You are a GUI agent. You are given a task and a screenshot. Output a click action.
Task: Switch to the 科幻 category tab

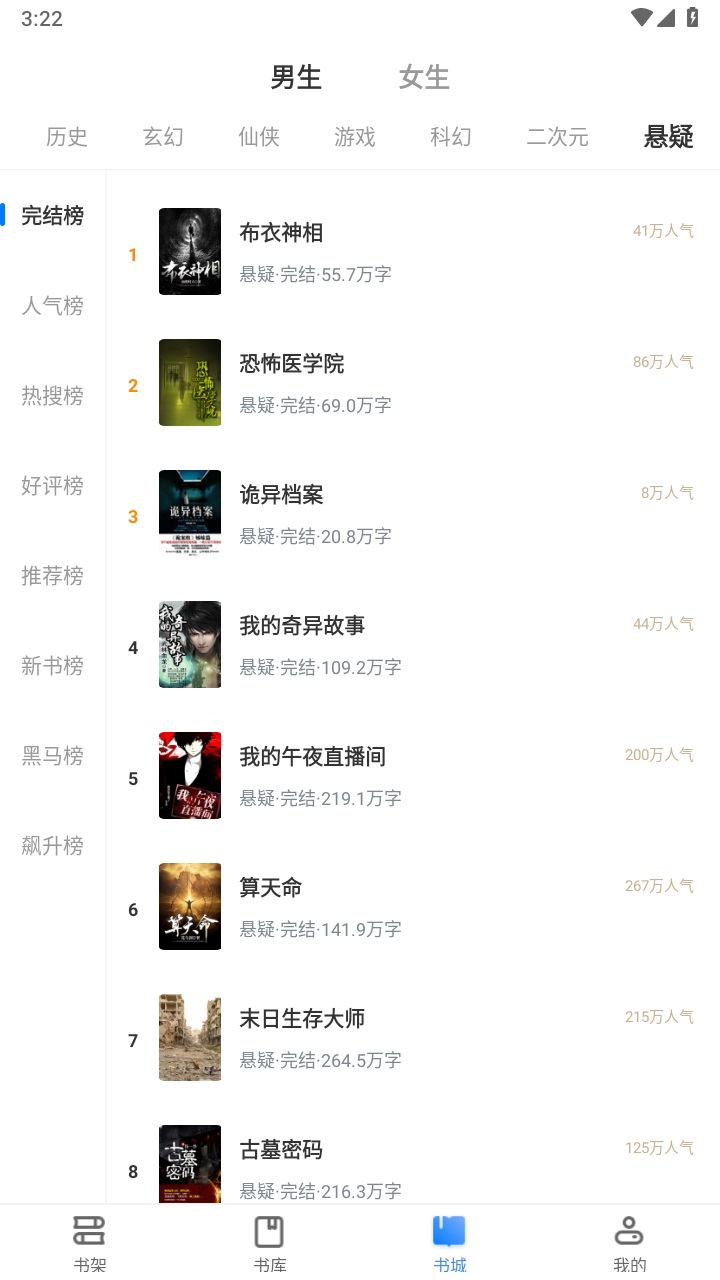449,137
